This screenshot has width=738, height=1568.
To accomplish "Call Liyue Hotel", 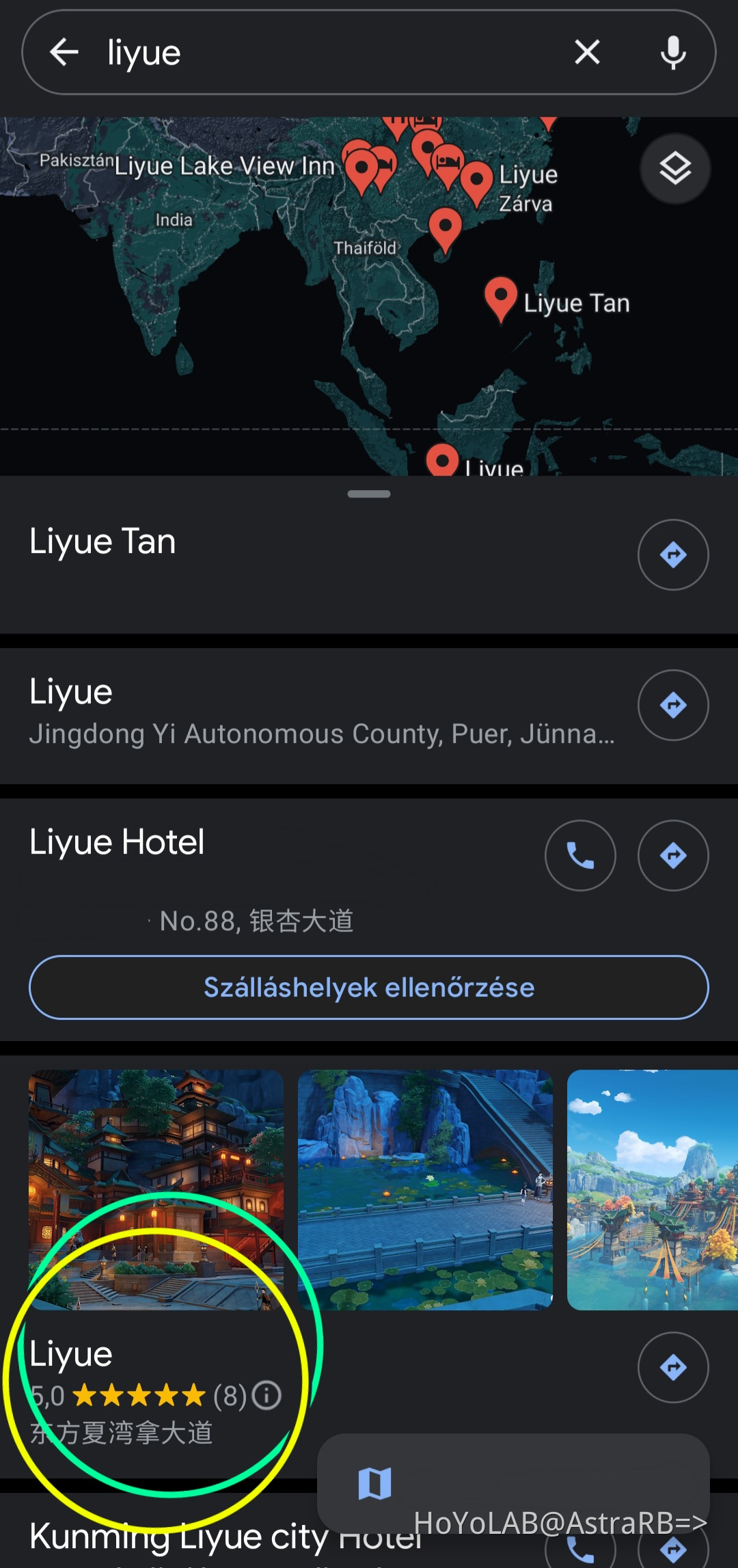I will 580,856.
